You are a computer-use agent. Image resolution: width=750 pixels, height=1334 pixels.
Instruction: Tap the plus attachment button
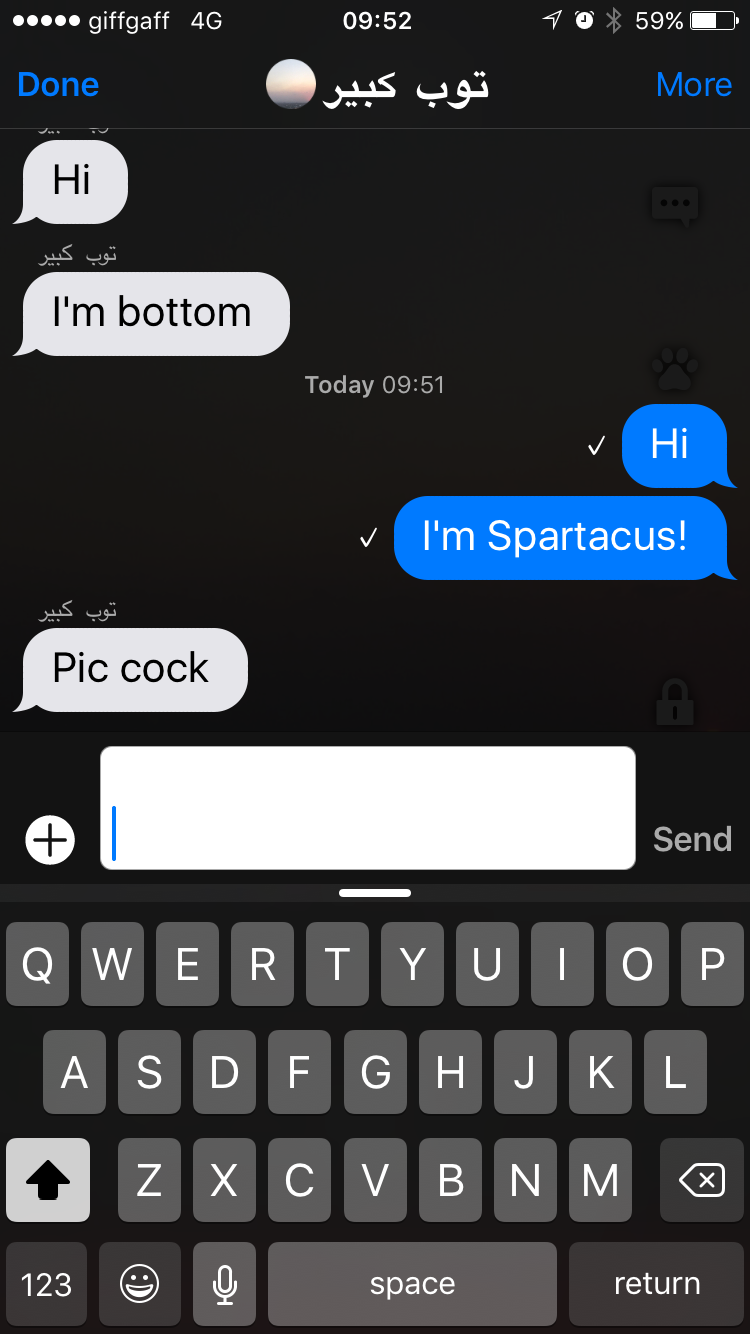pos(50,839)
